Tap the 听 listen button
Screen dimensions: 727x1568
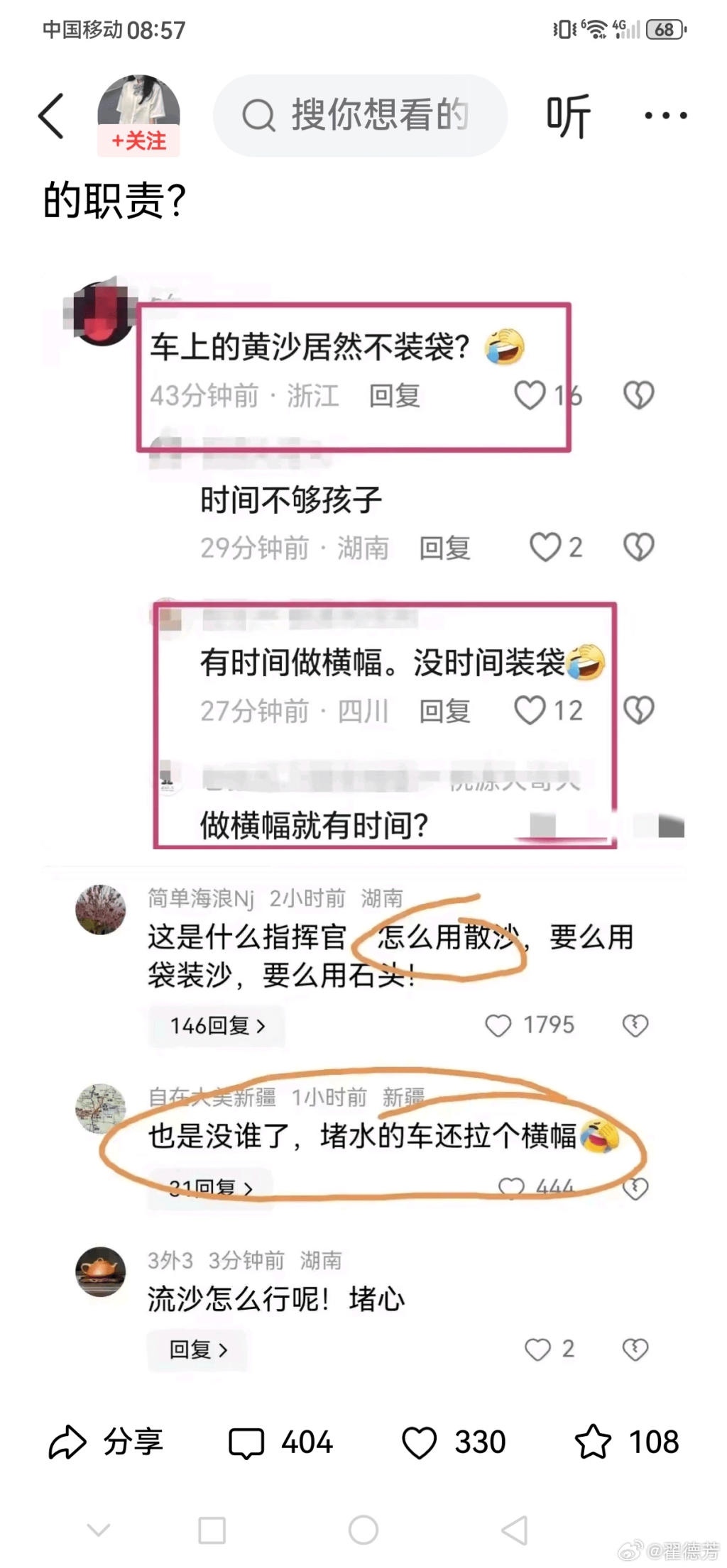(x=568, y=116)
